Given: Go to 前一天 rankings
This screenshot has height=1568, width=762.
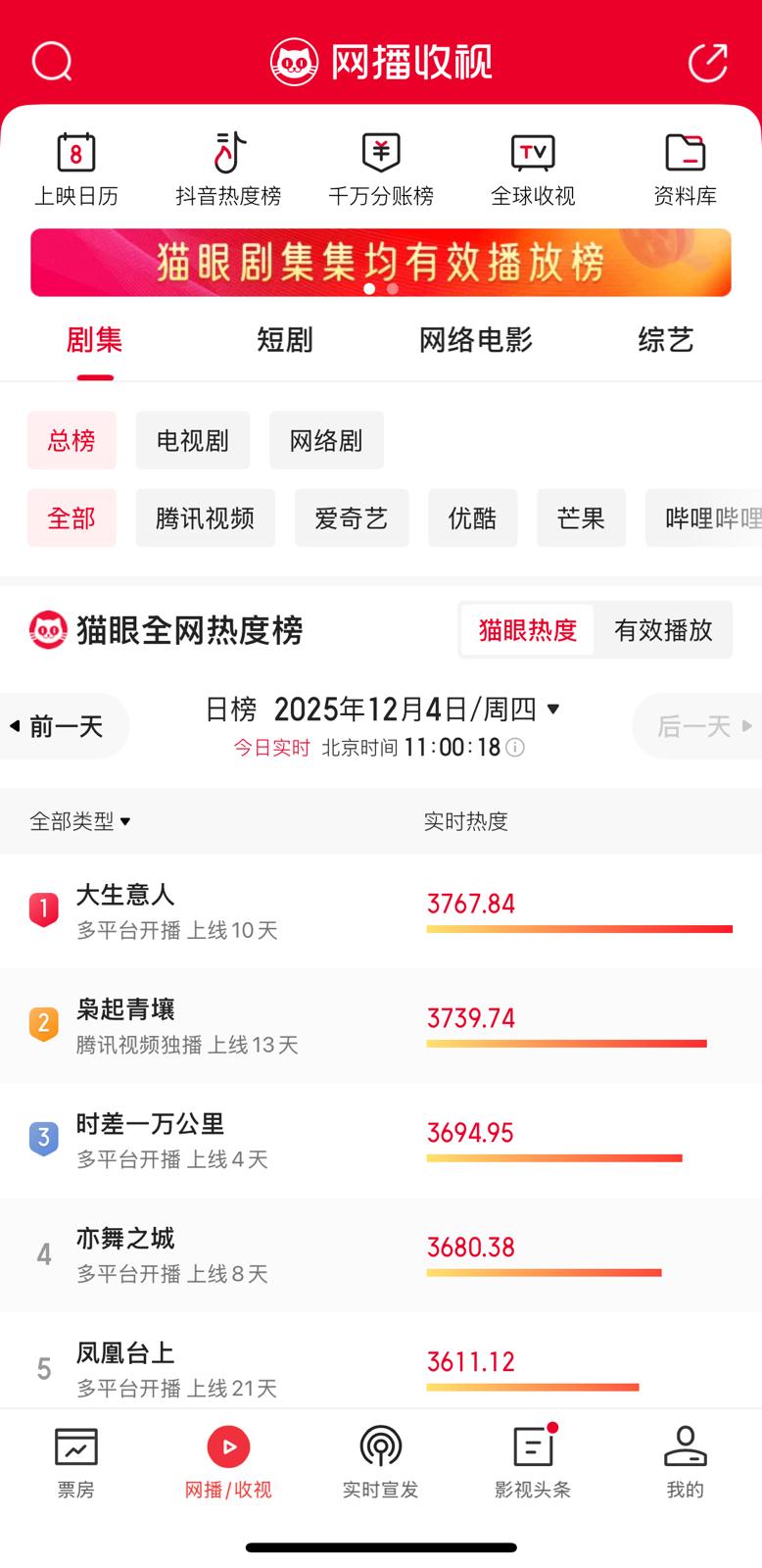Looking at the screenshot, I should 65,726.
